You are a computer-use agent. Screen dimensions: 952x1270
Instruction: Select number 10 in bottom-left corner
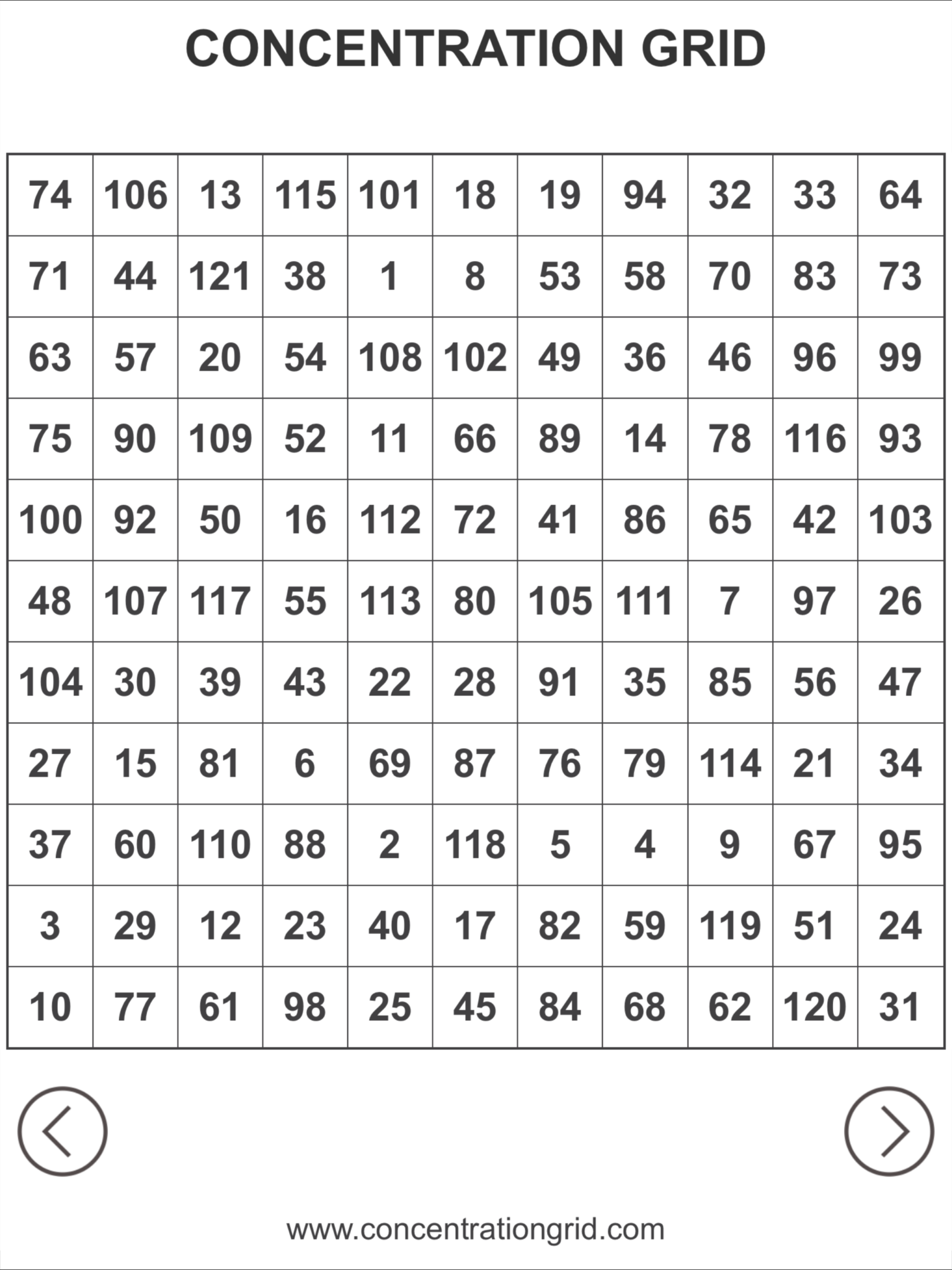point(52,1006)
